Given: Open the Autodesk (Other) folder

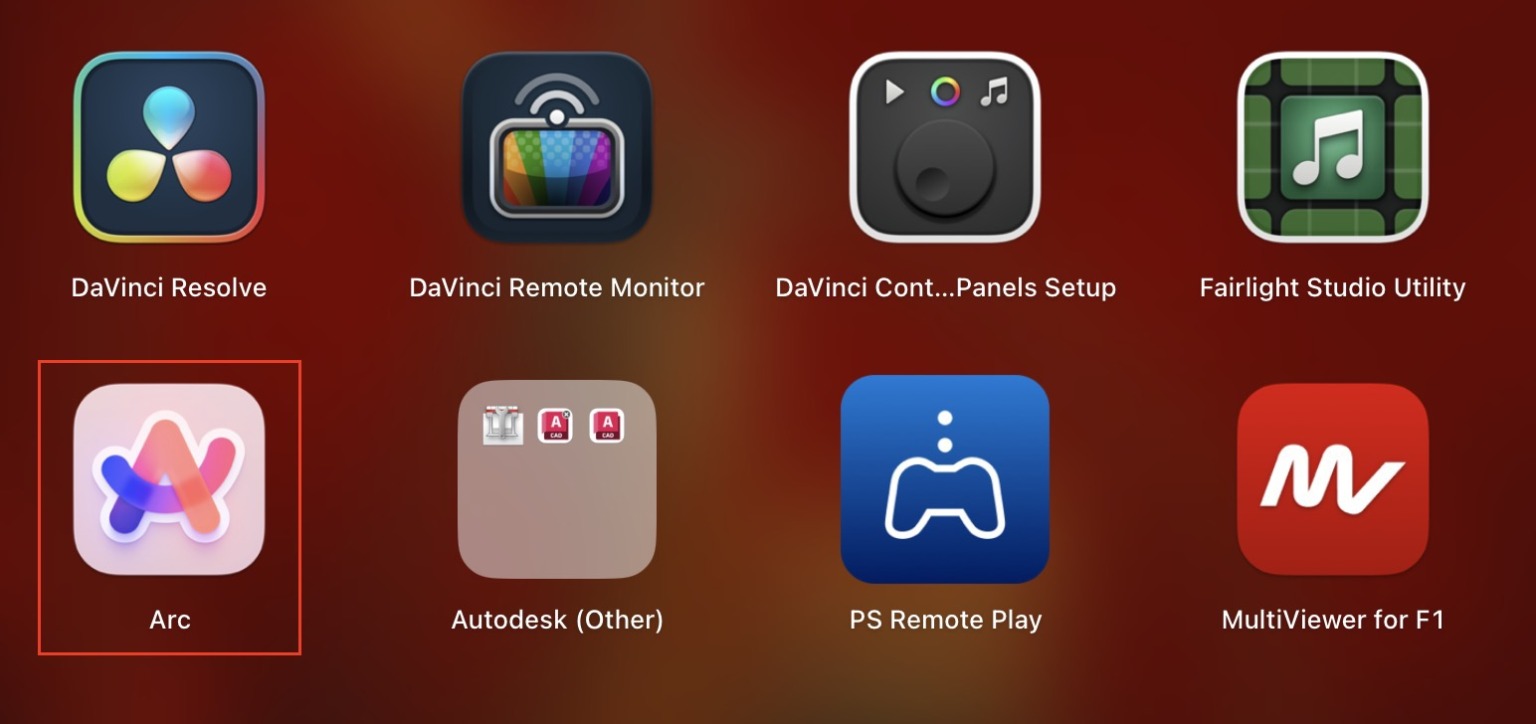Looking at the screenshot, I should (x=556, y=479).
